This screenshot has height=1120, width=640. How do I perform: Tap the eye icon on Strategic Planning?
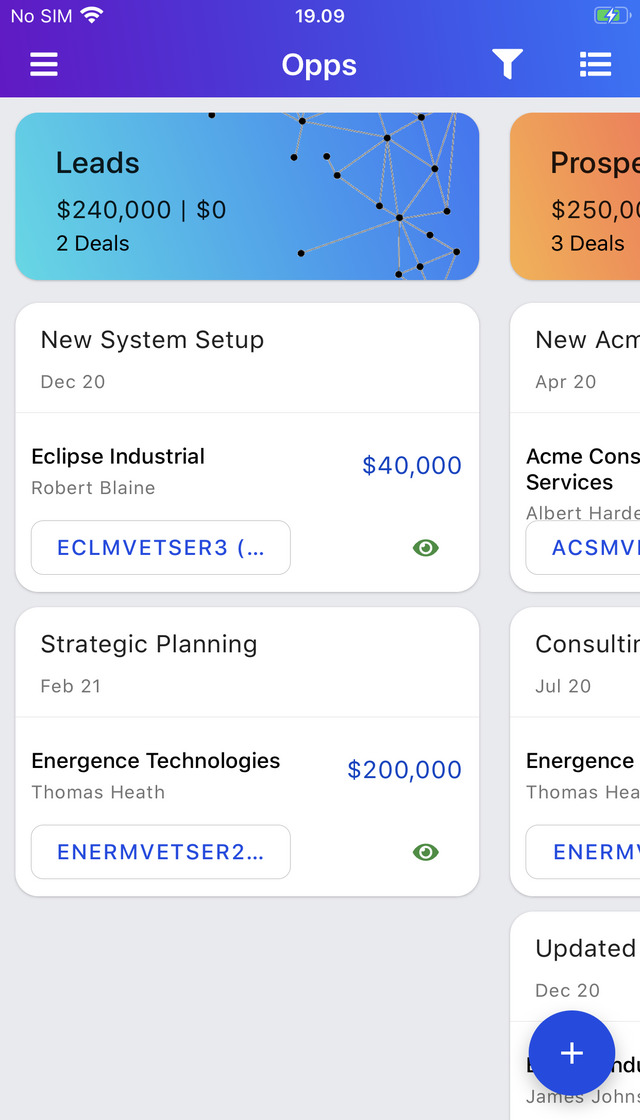pos(426,852)
